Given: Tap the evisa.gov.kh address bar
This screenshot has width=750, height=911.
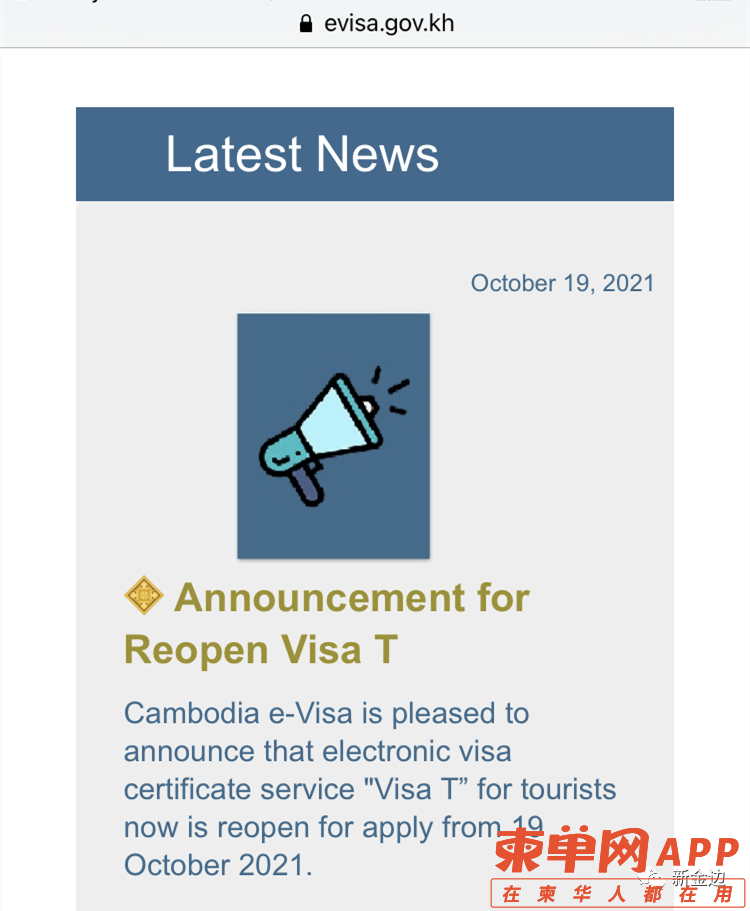Looking at the screenshot, I should coord(376,23).
